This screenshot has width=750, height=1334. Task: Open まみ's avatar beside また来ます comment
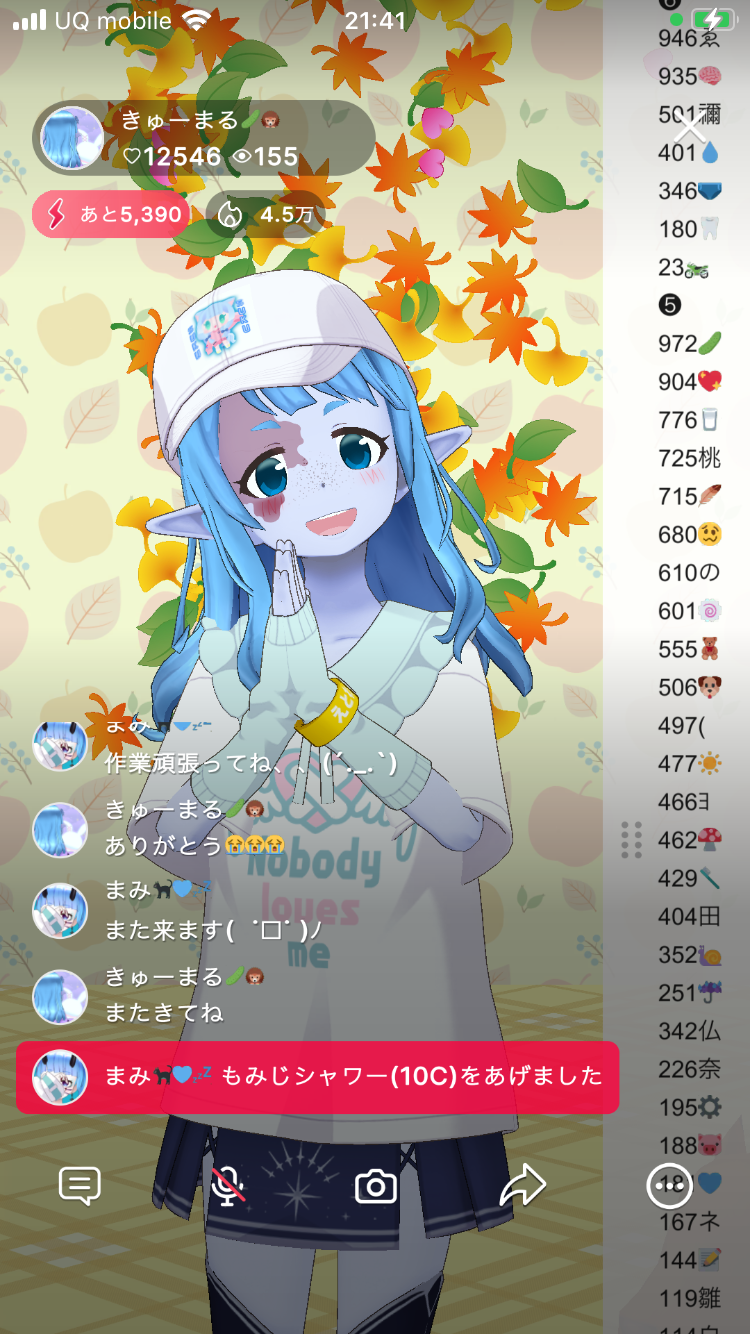(x=60, y=910)
